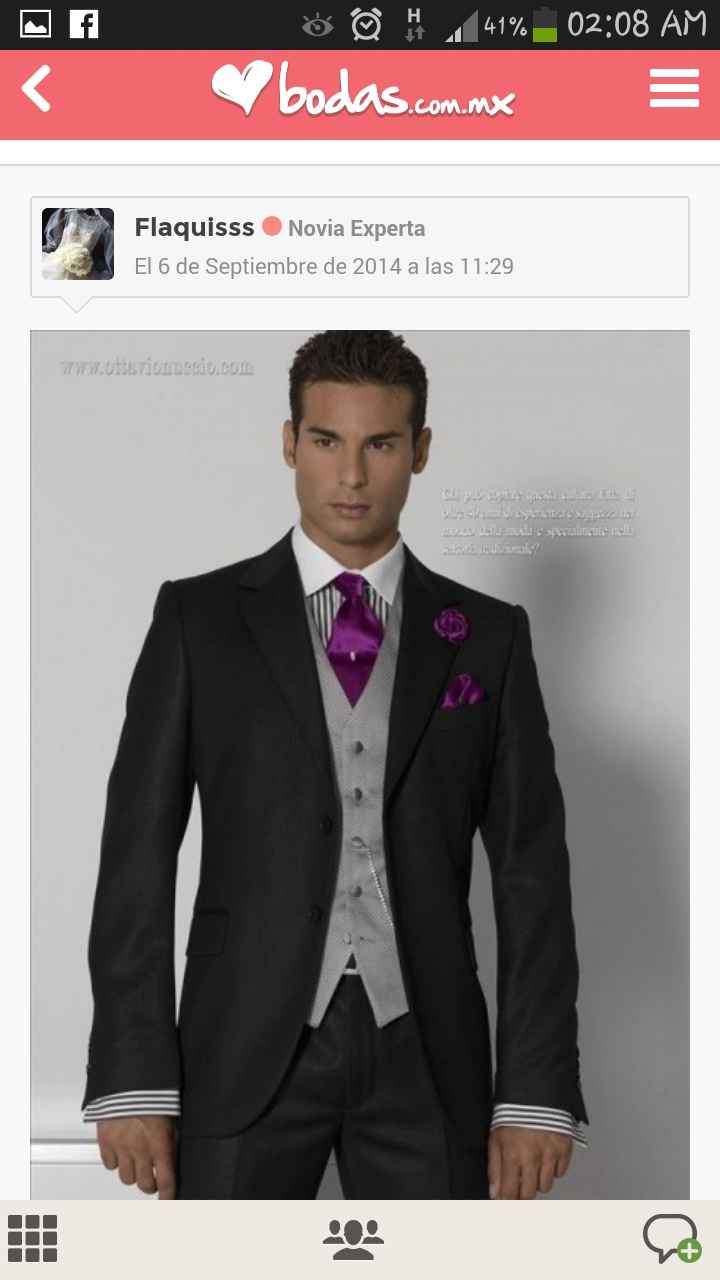720x1280 pixels.
Task: Tap the alarm clock status icon
Action: tap(366, 22)
